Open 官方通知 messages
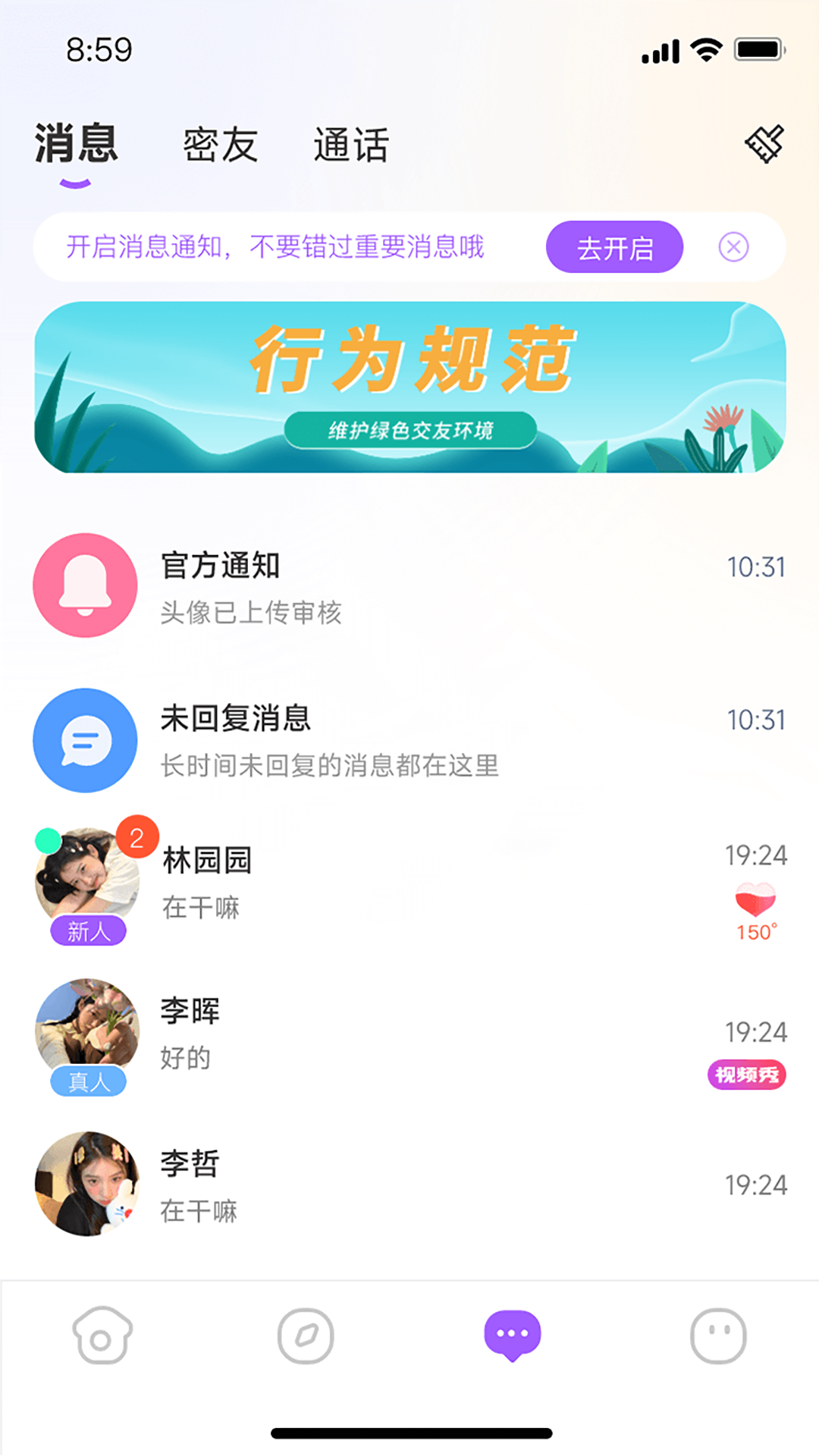This screenshot has height=1456, width=819. (409, 586)
